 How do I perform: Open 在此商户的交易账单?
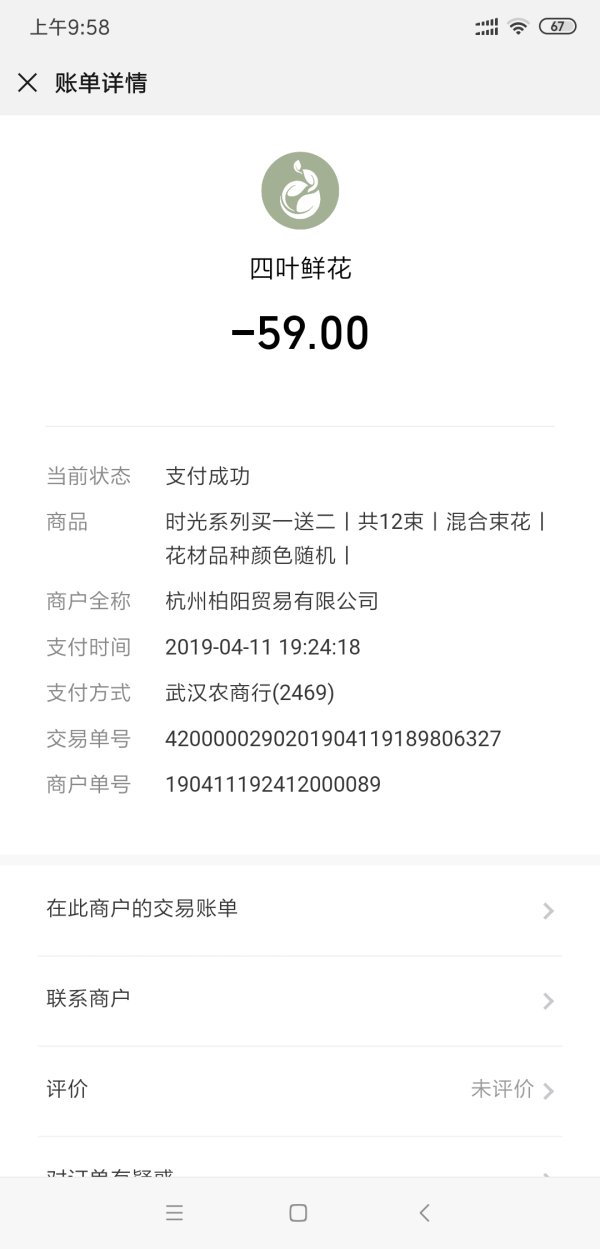300,909
